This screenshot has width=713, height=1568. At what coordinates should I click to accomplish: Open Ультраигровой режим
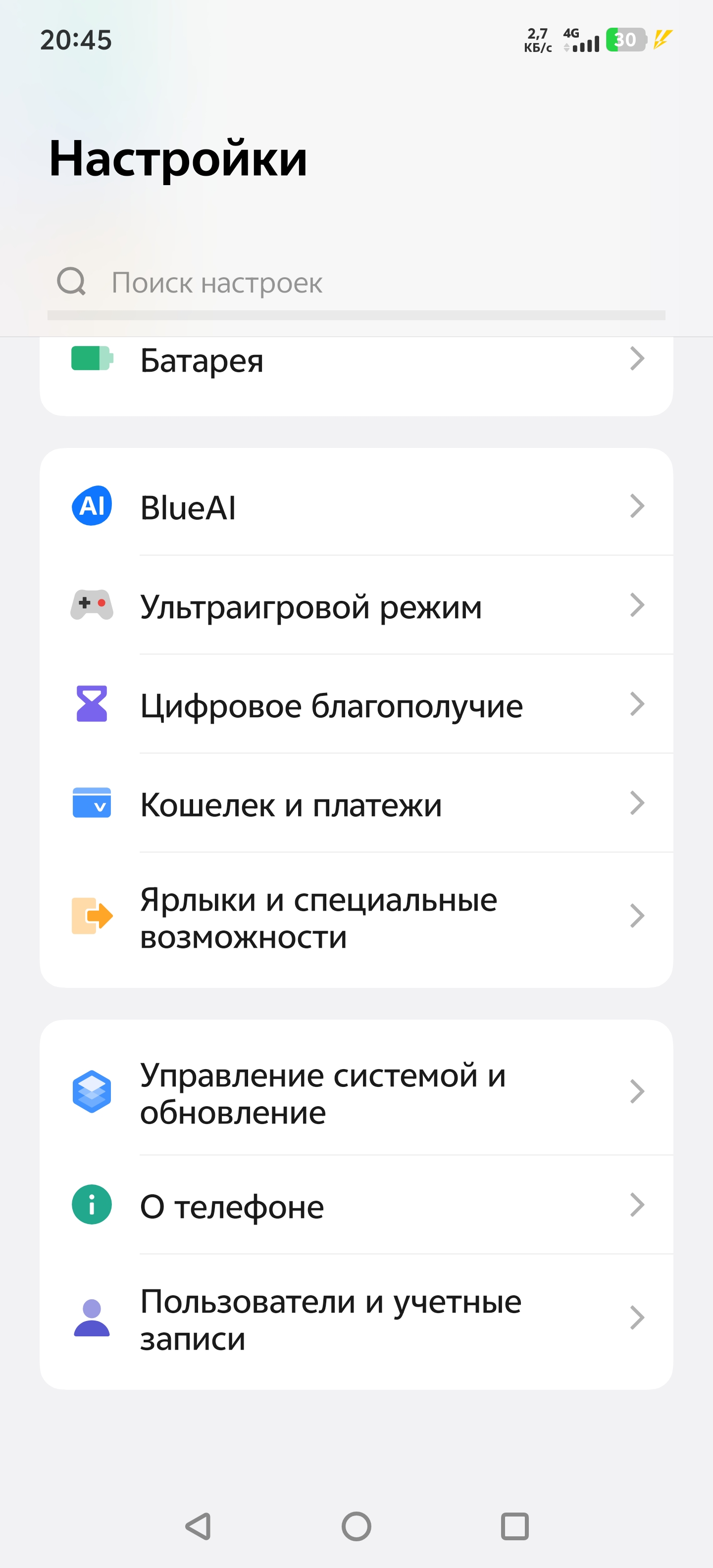356,605
